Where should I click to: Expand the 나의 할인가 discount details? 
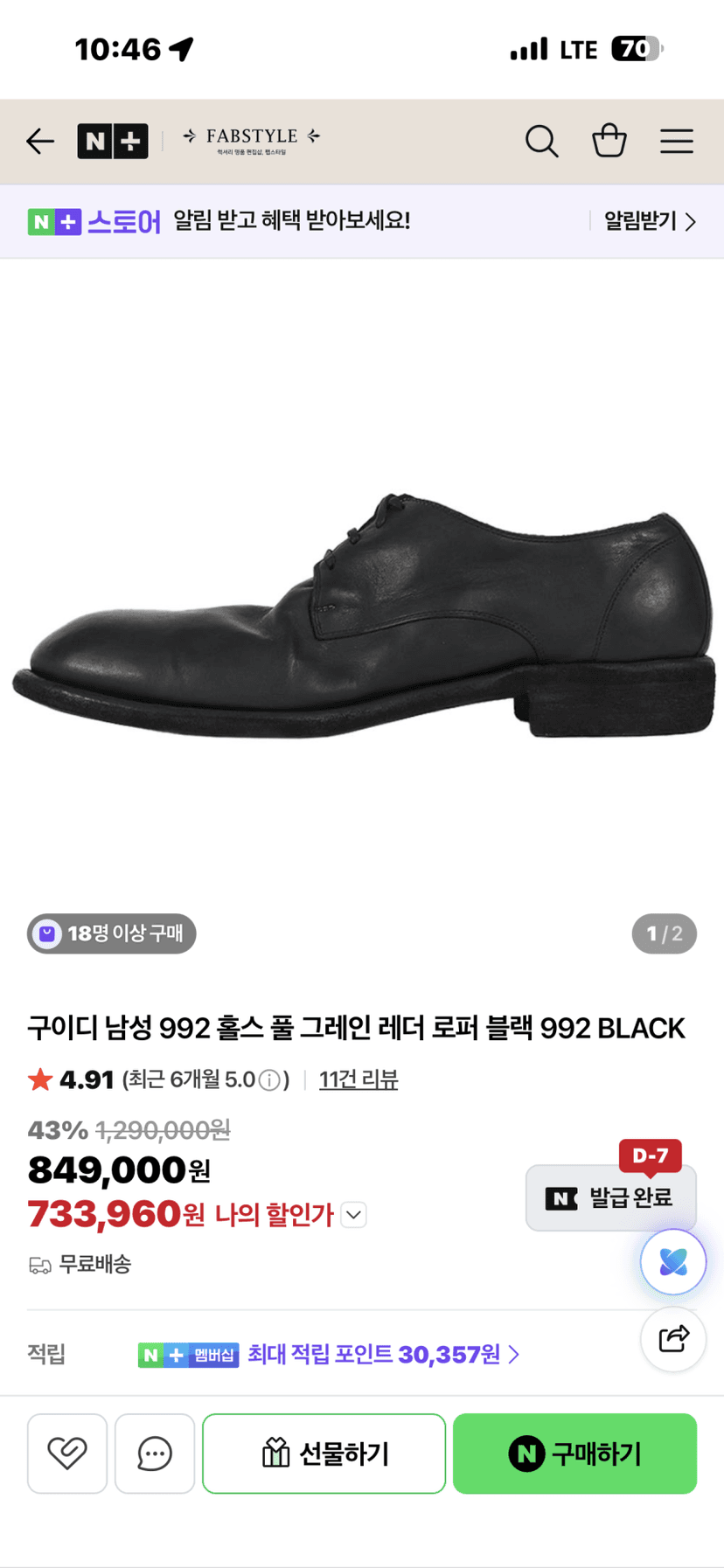pyautogui.click(x=353, y=1215)
